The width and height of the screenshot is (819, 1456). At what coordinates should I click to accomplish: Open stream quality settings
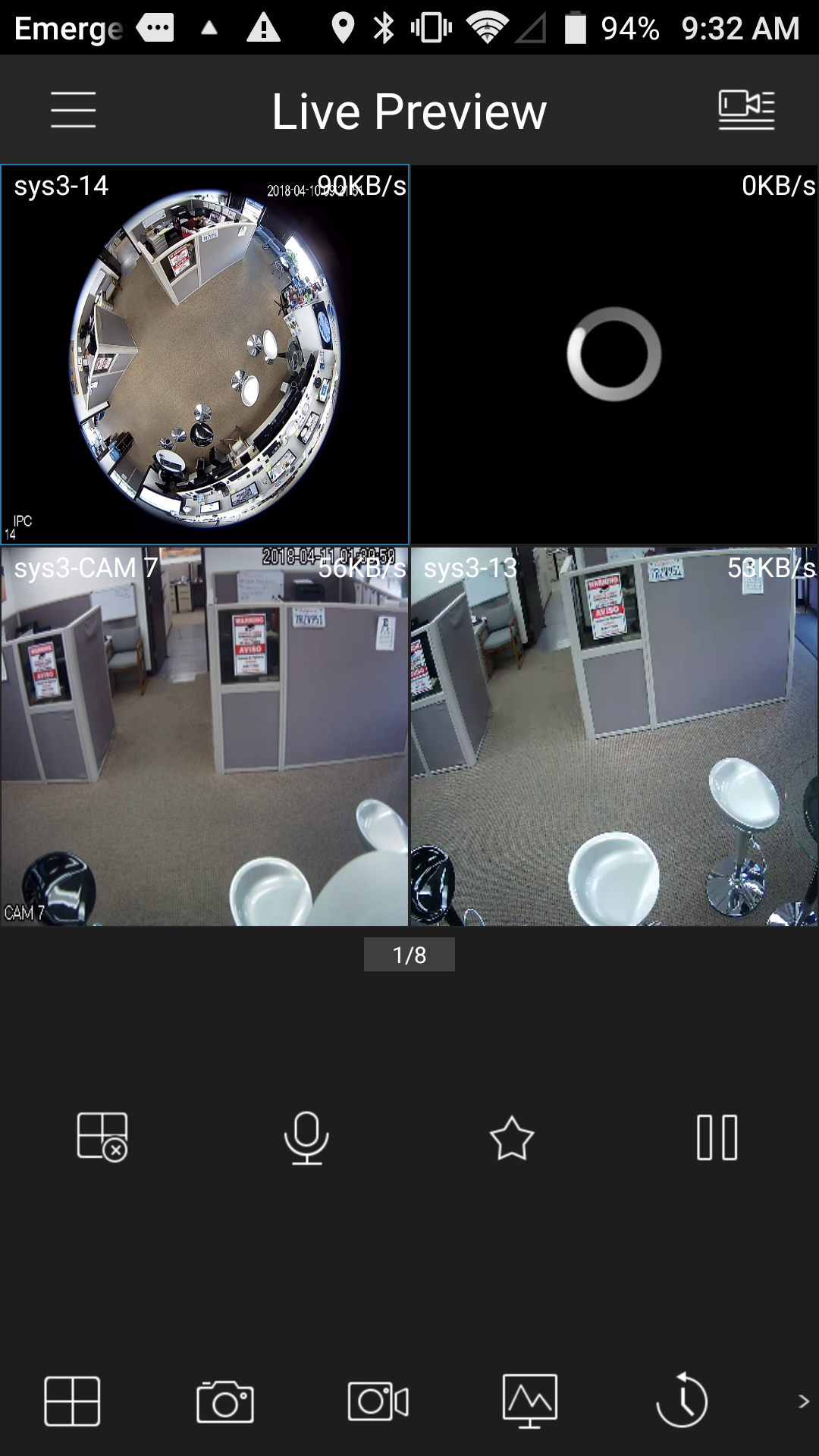530,1401
